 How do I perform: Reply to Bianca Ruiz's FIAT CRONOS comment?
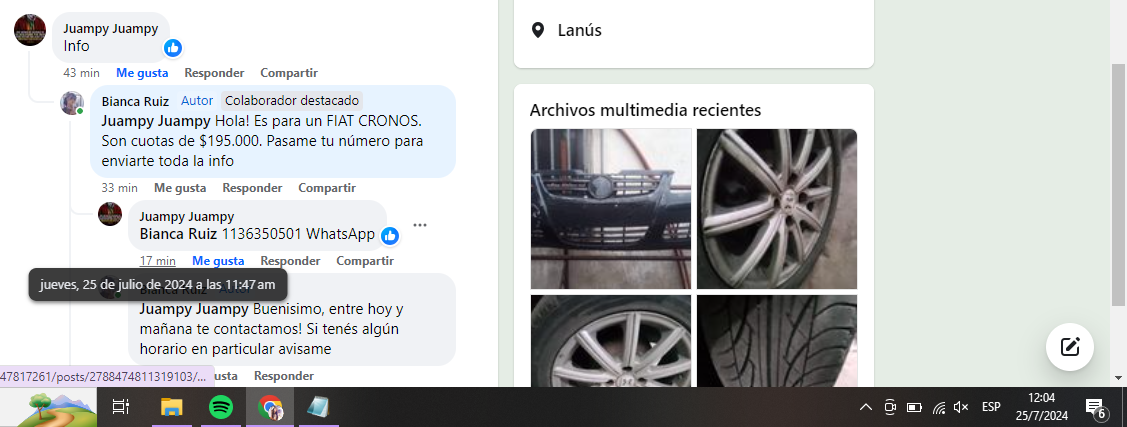252,188
